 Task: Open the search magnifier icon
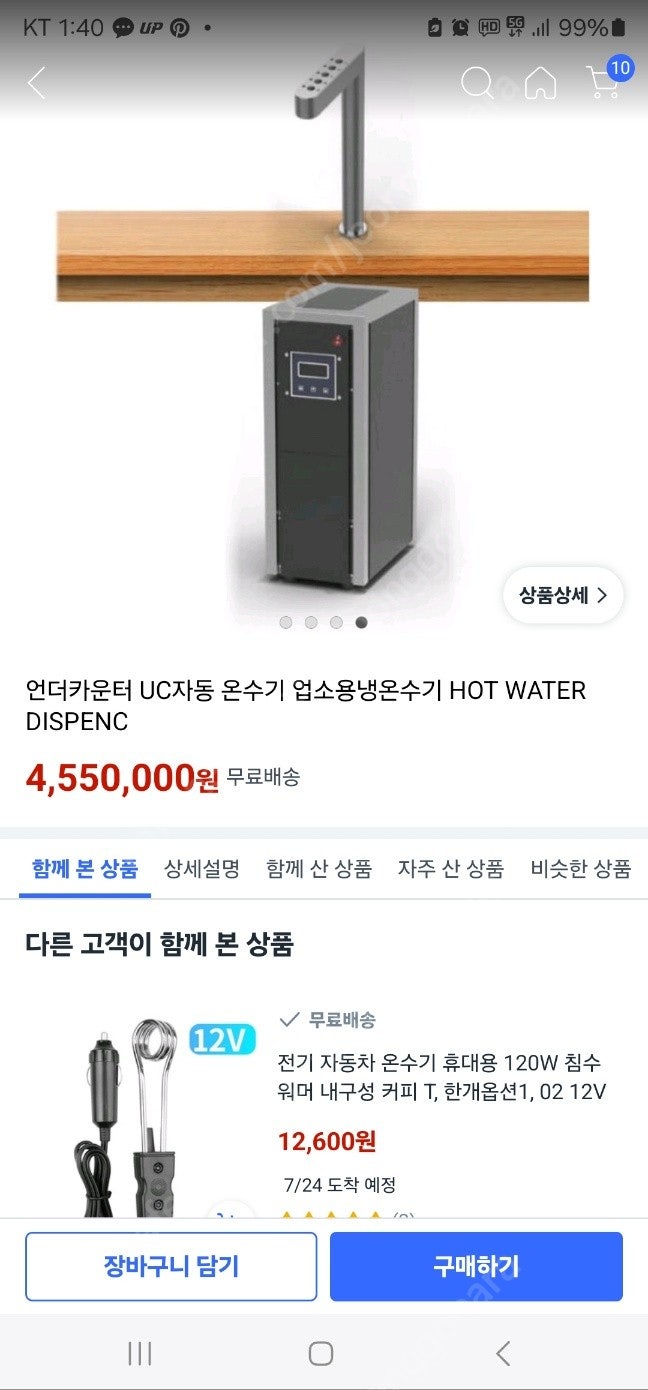click(x=477, y=83)
